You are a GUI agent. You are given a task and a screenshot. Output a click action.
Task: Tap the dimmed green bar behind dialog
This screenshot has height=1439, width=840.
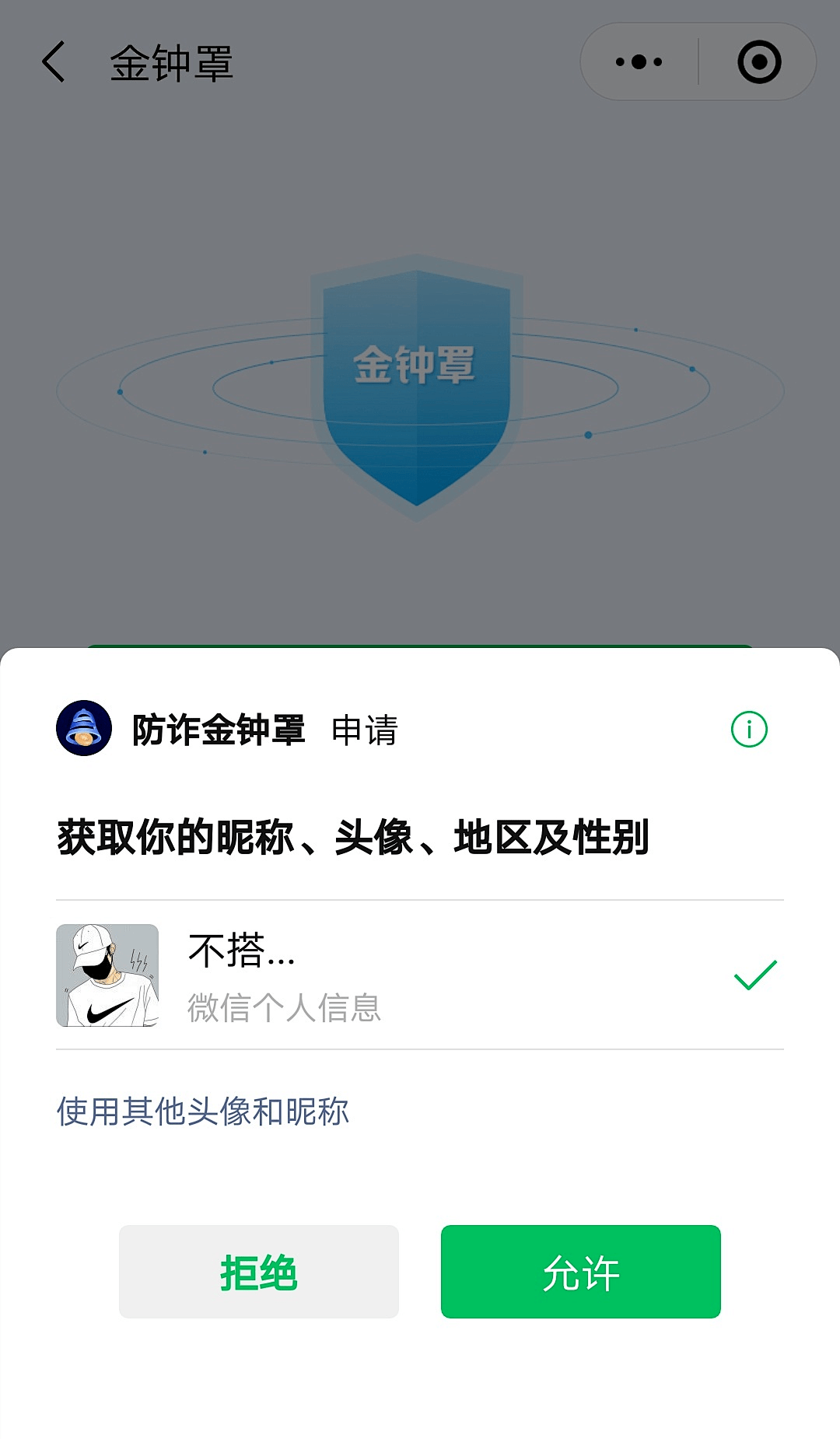pyautogui.click(x=420, y=644)
